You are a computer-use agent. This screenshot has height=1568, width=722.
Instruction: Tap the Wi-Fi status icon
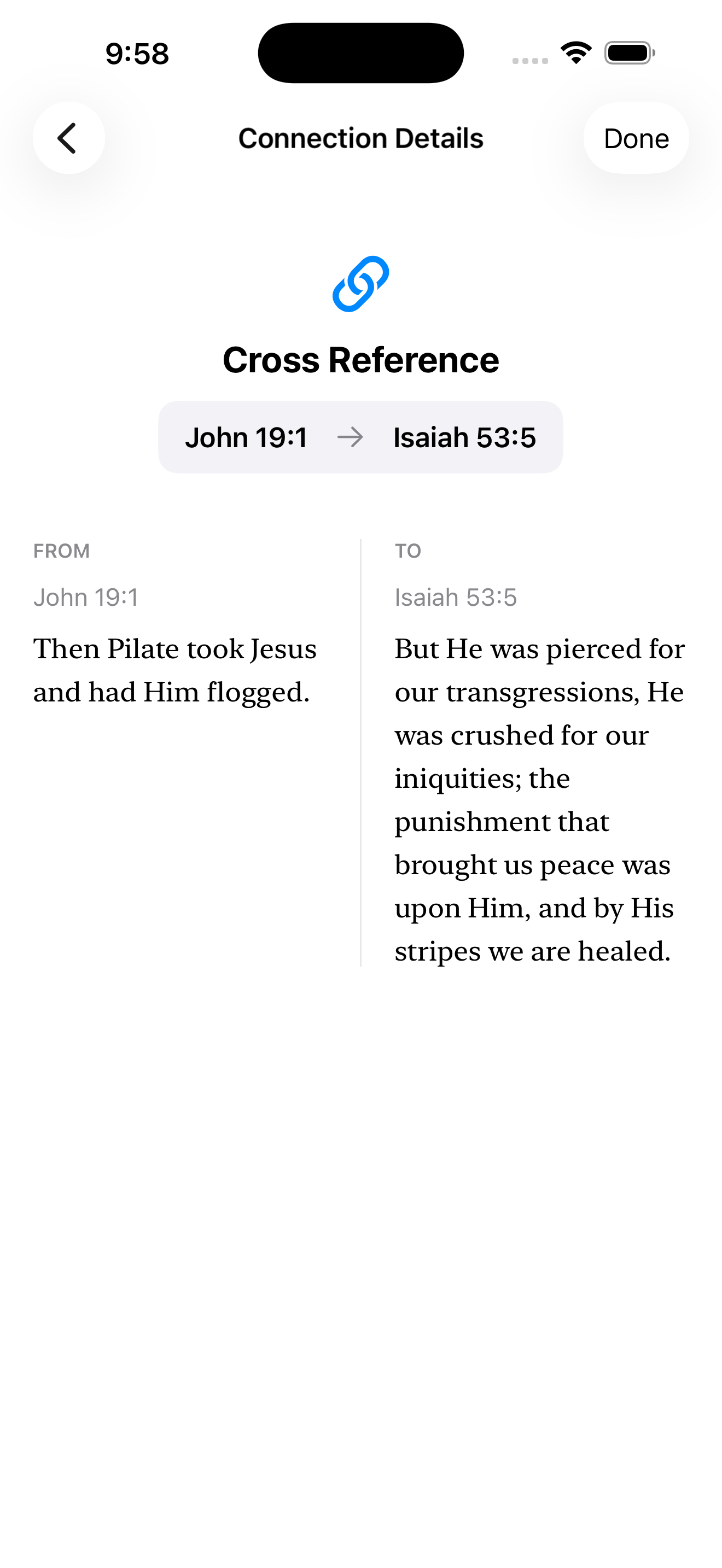(575, 53)
